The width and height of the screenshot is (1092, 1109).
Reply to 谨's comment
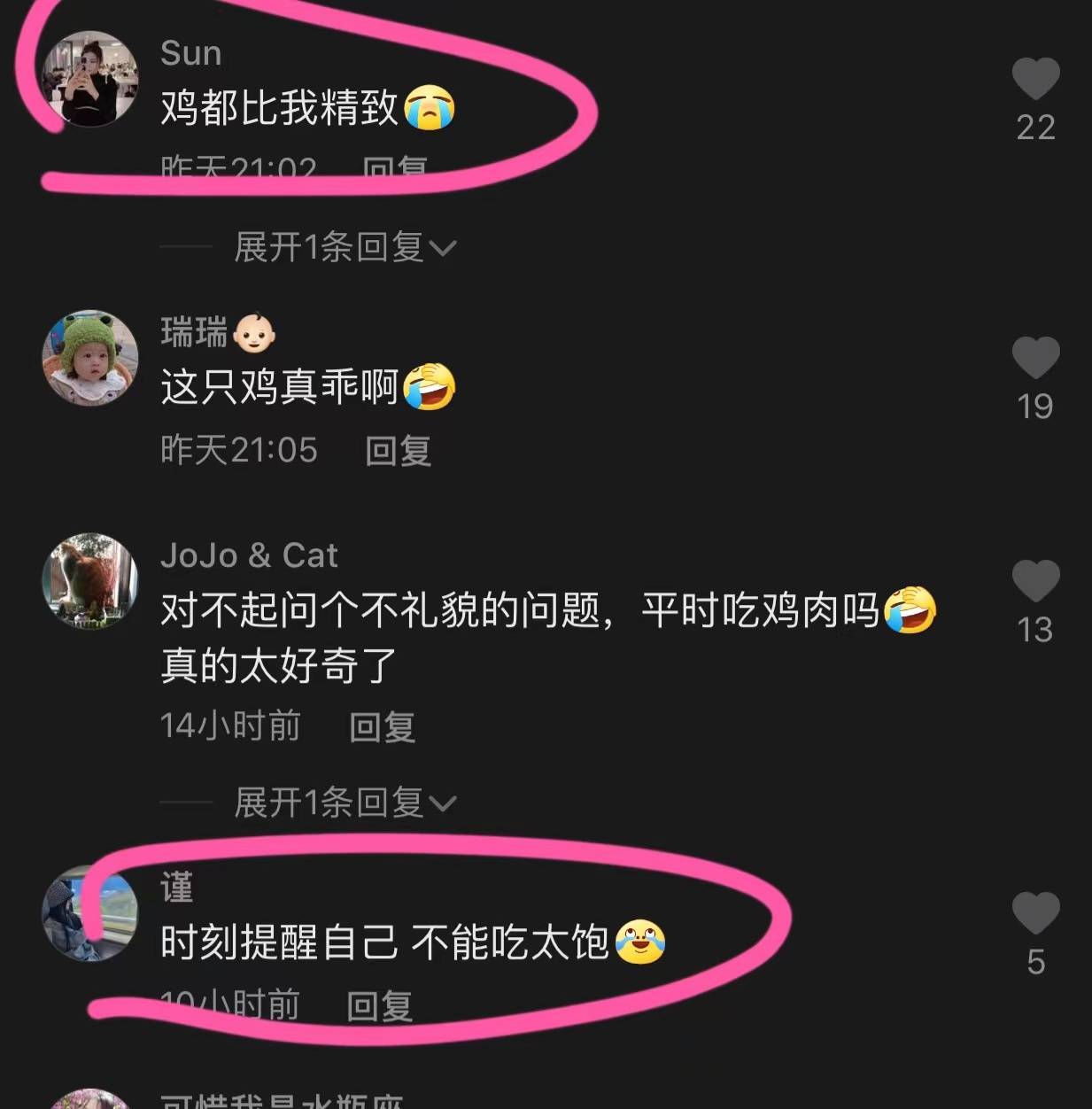tap(379, 1006)
